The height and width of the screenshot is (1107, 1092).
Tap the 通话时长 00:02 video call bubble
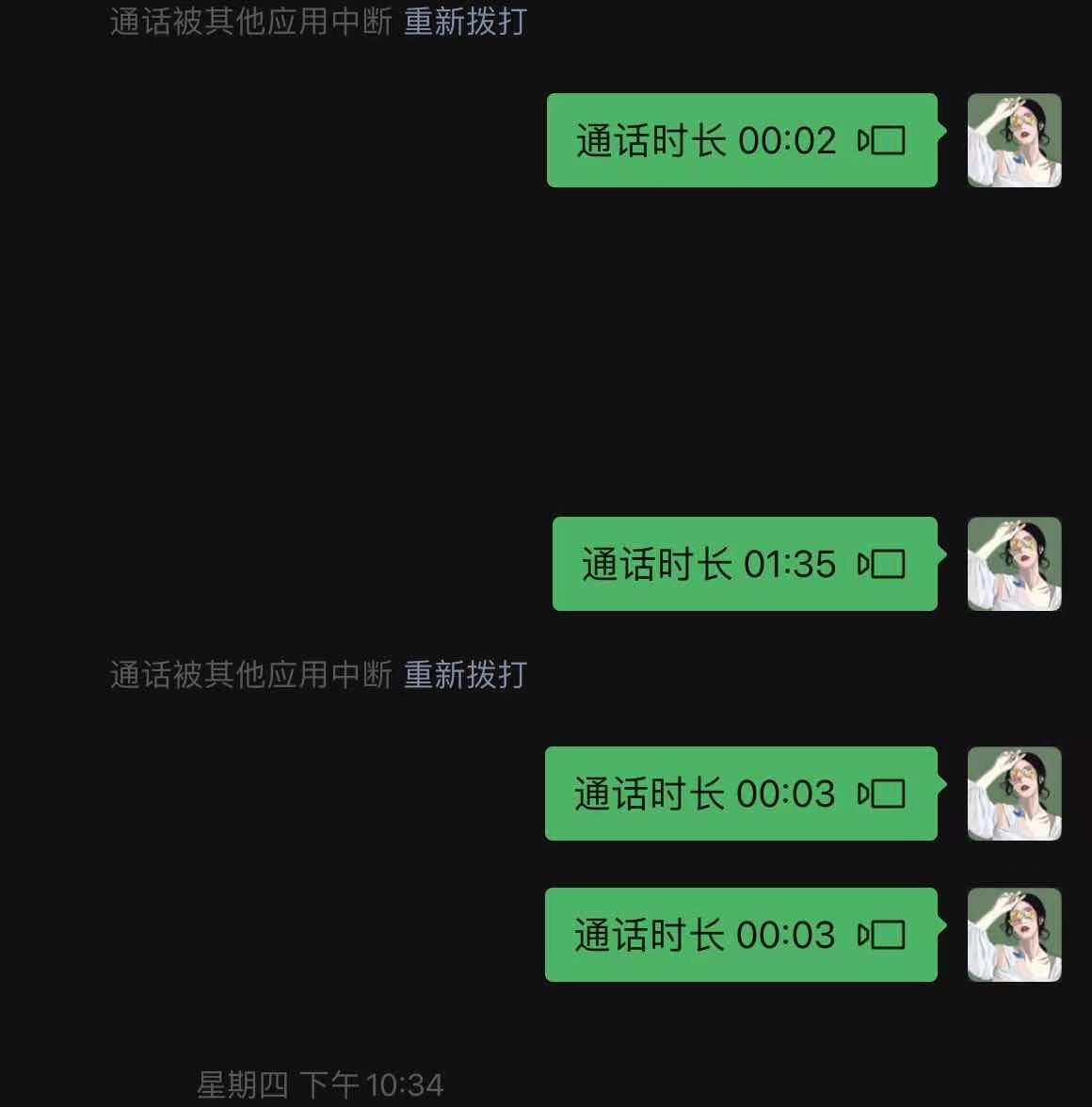(741, 140)
